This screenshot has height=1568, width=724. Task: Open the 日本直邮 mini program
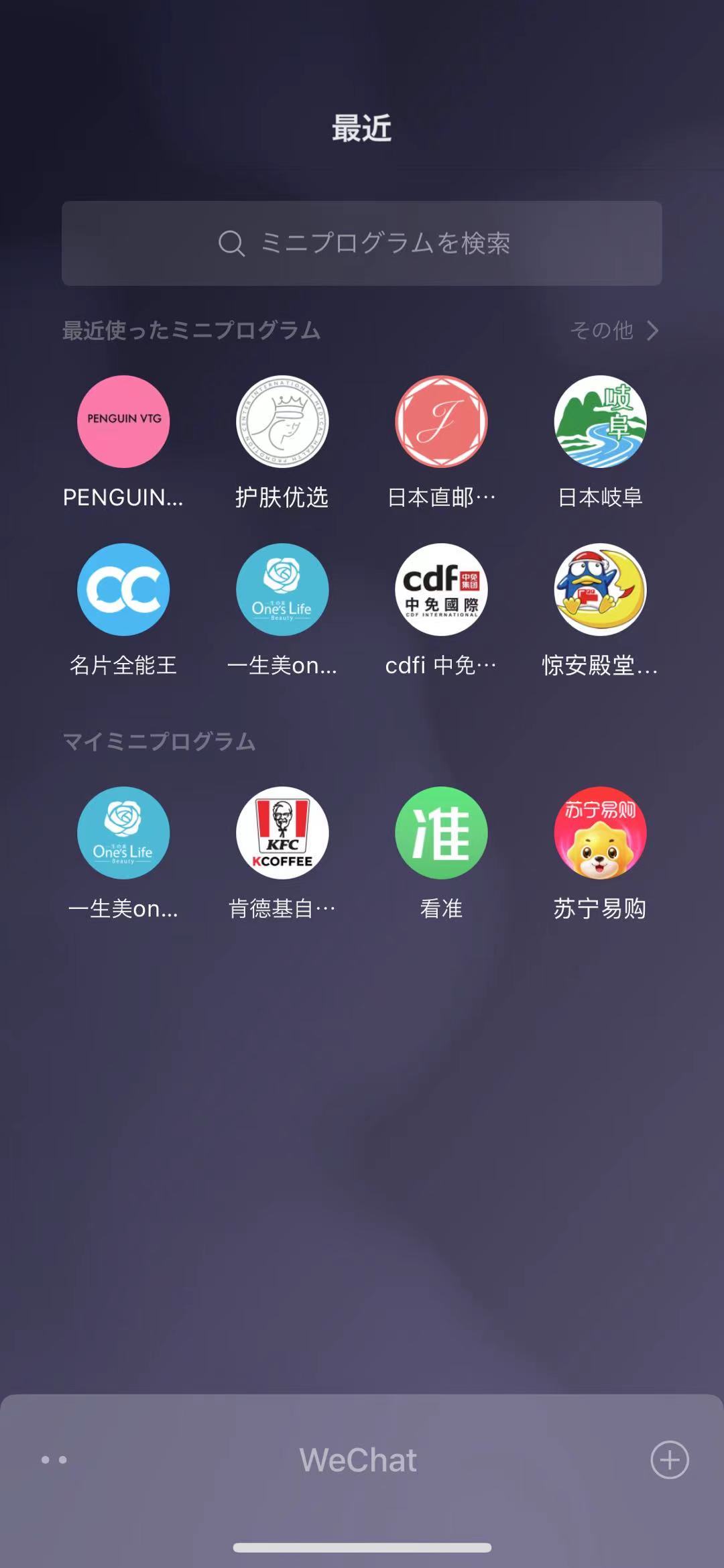(x=441, y=422)
